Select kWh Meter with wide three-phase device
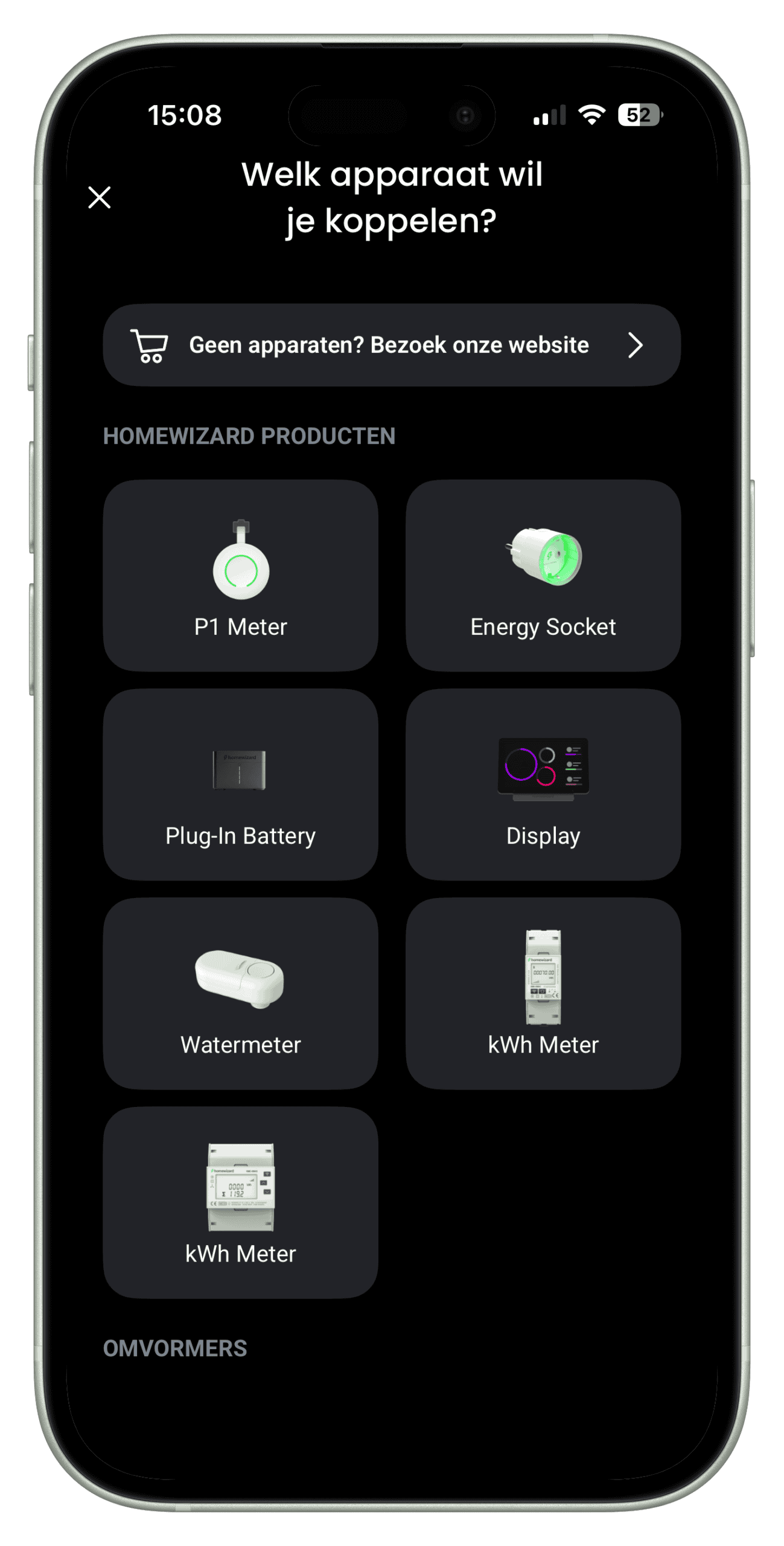 (x=240, y=1202)
